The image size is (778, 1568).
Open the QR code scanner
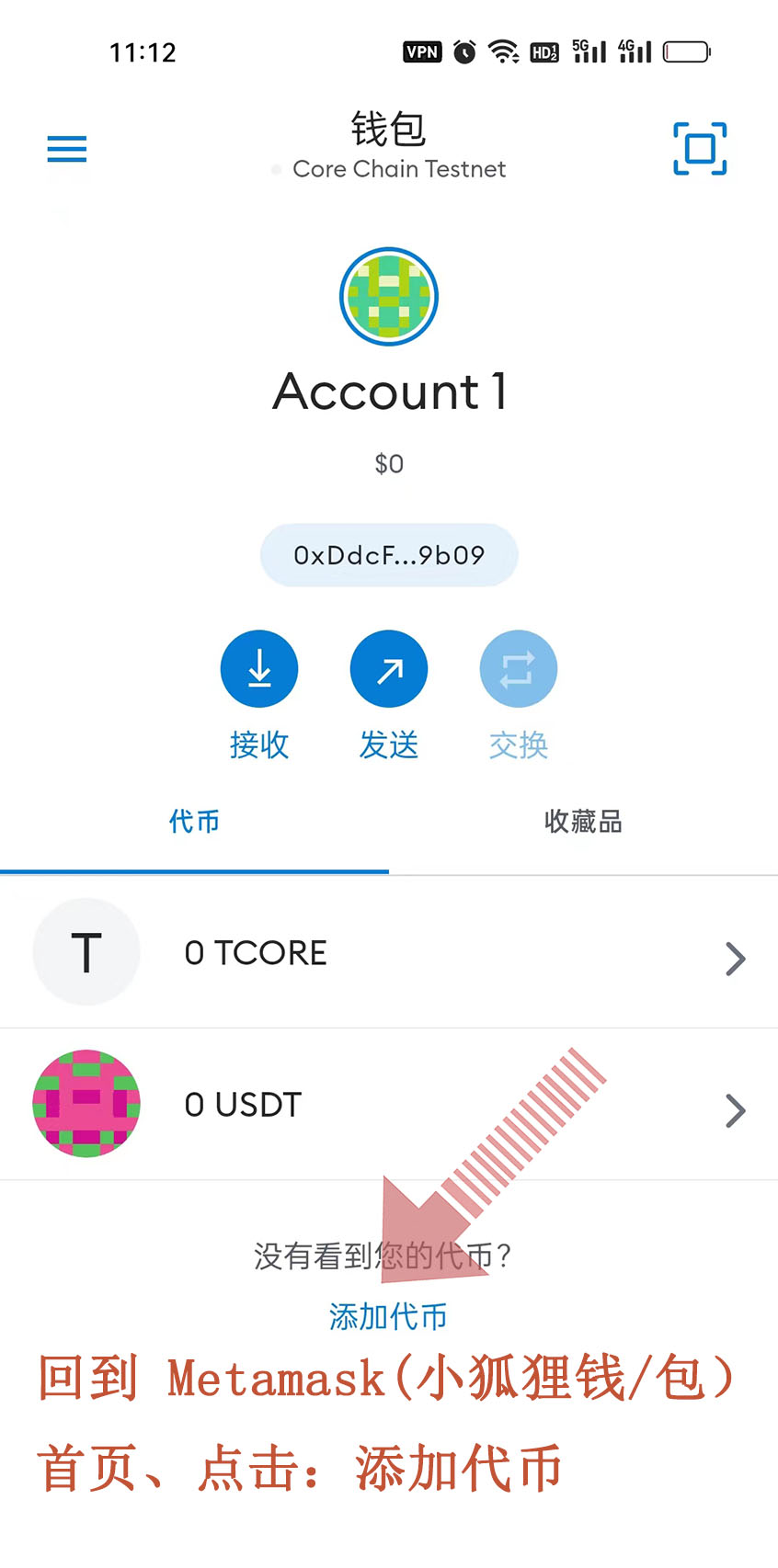[700, 149]
